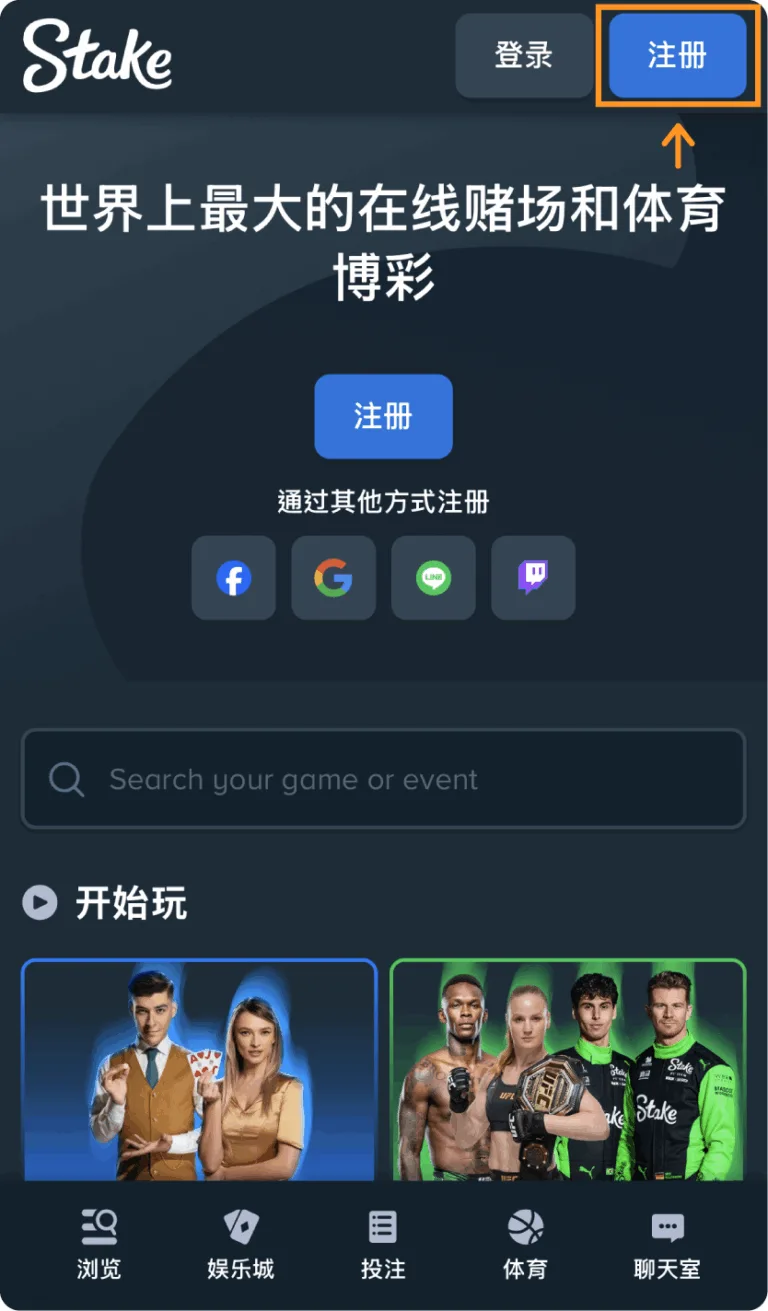Click the play icon beside 开始玩
Image resolution: width=768 pixels, height=1311 pixels.
pyautogui.click(x=38, y=903)
